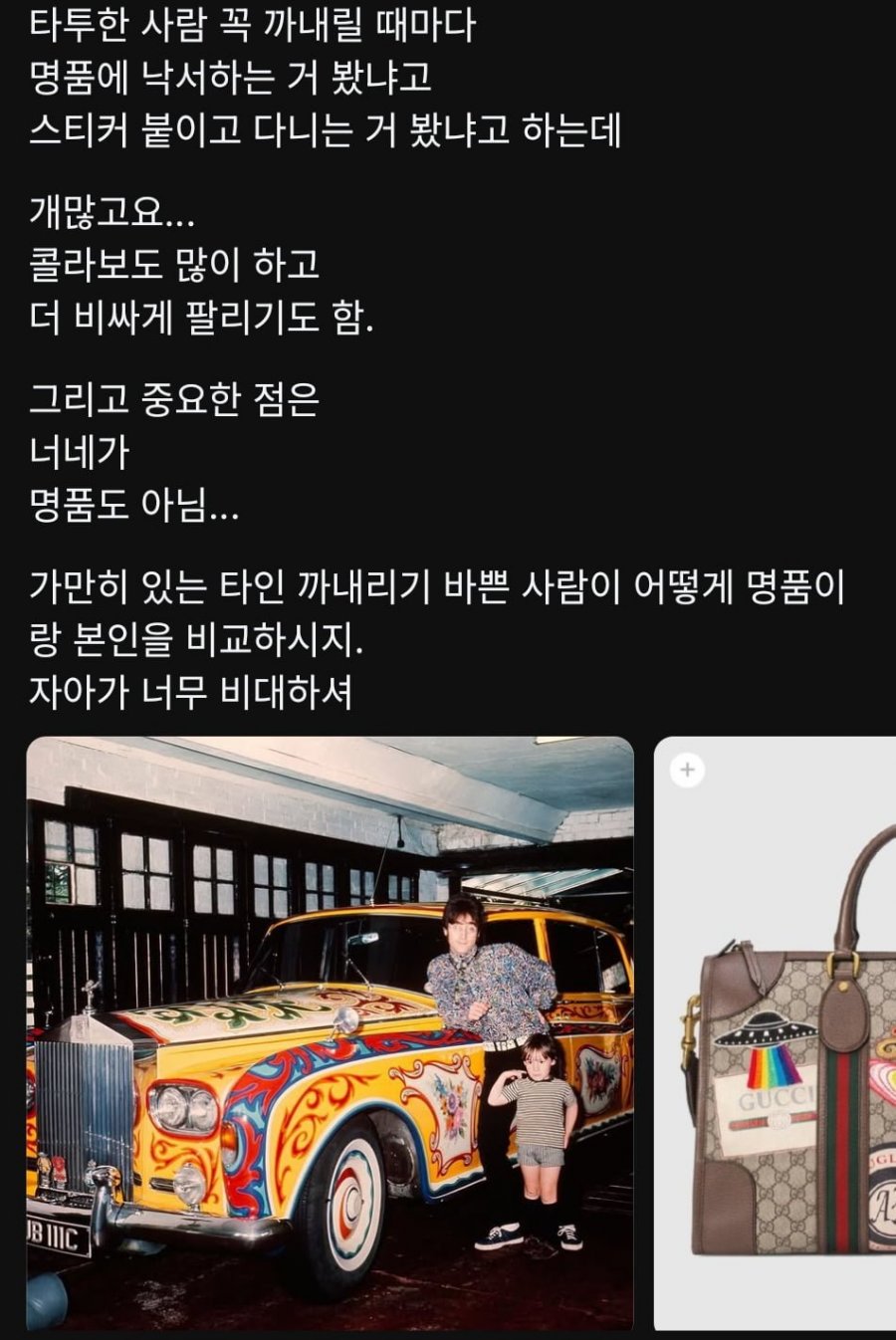Open the Gucci bag image
The image size is (896, 1340).
(786, 1055)
